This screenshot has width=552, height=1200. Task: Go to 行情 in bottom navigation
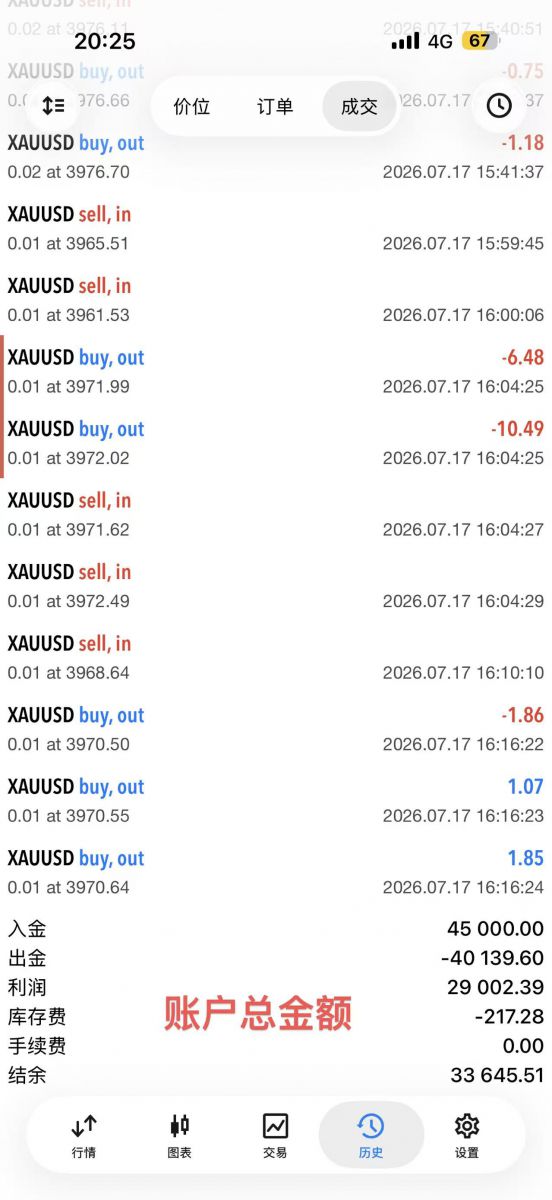point(84,1136)
